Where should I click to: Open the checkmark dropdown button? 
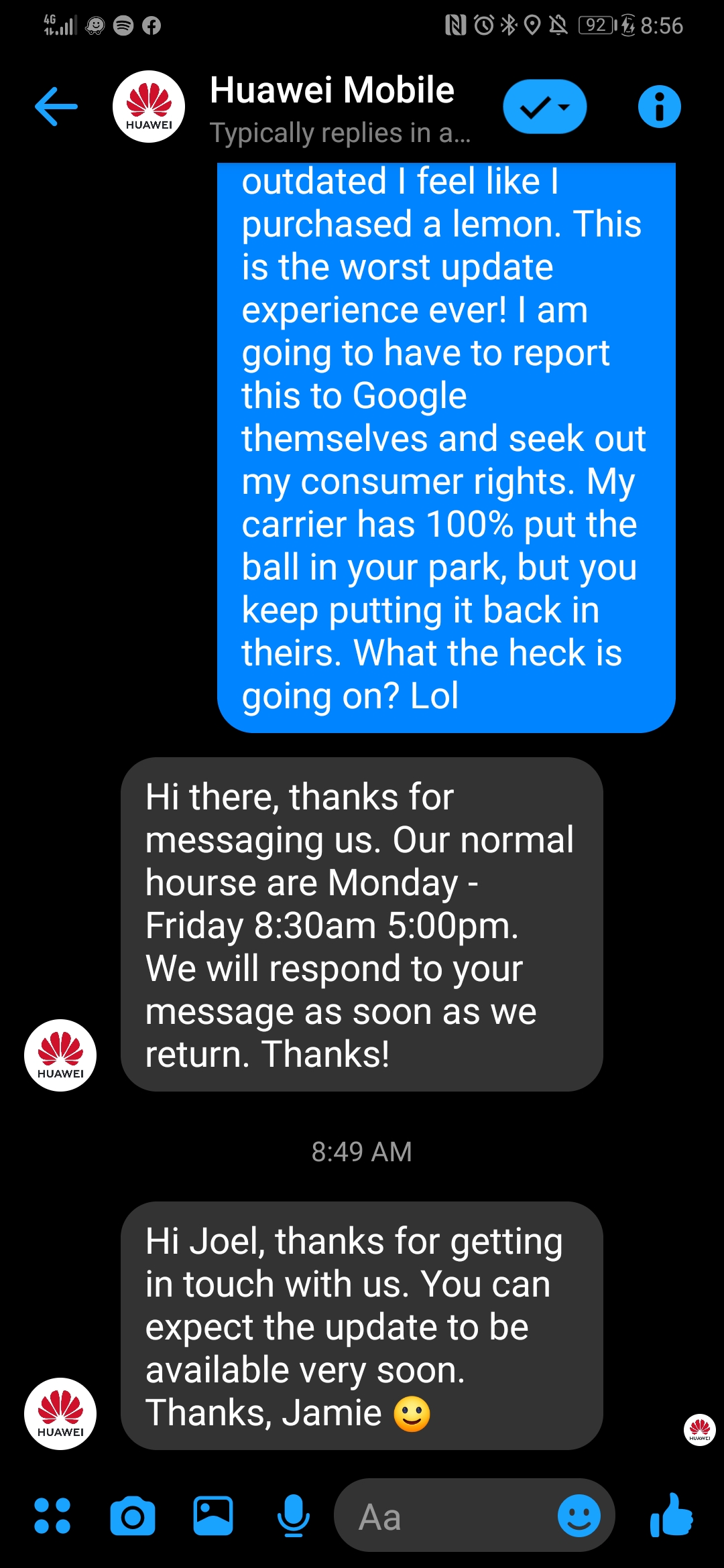[x=544, y=107]
